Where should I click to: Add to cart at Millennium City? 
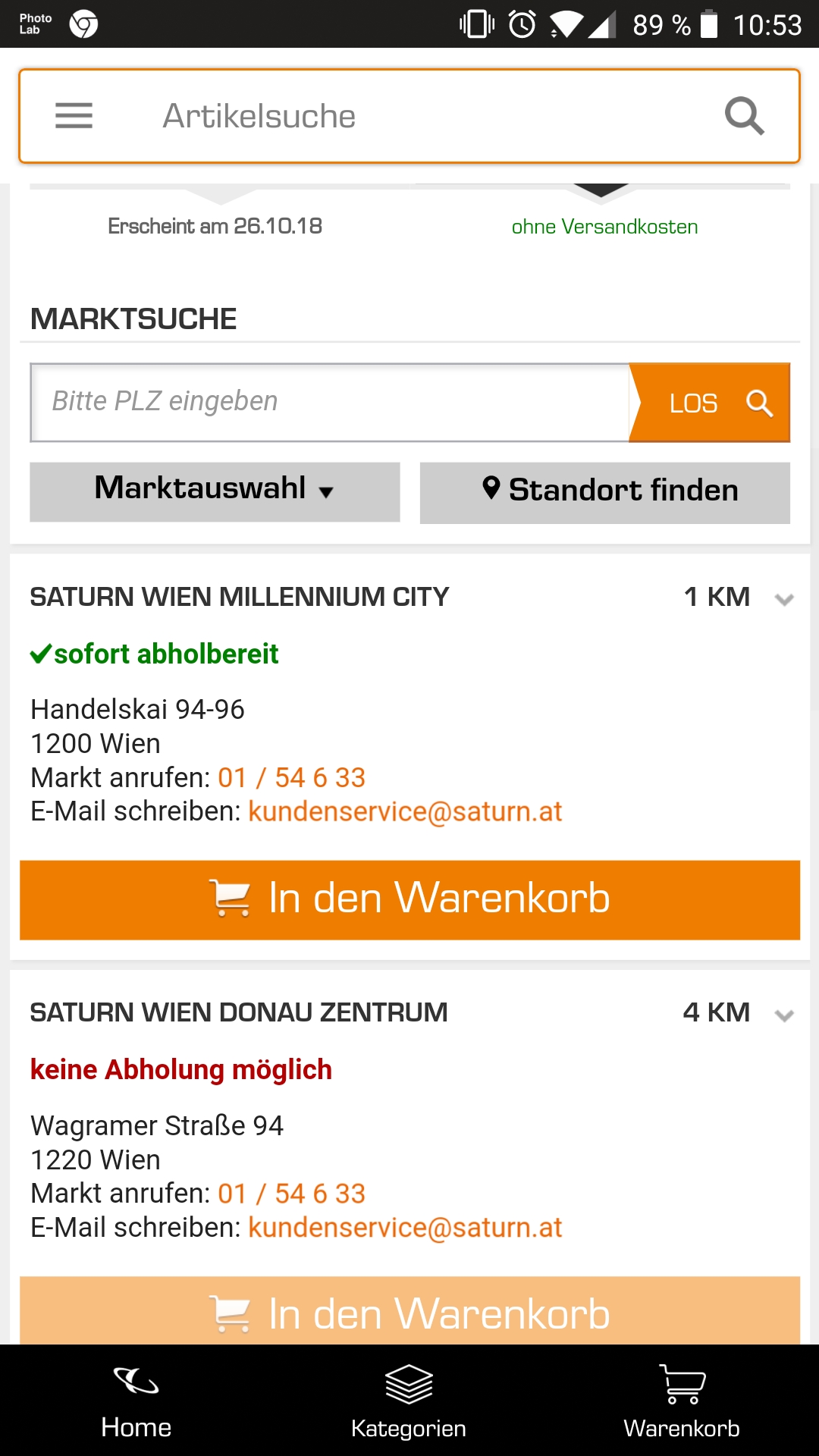409,899
